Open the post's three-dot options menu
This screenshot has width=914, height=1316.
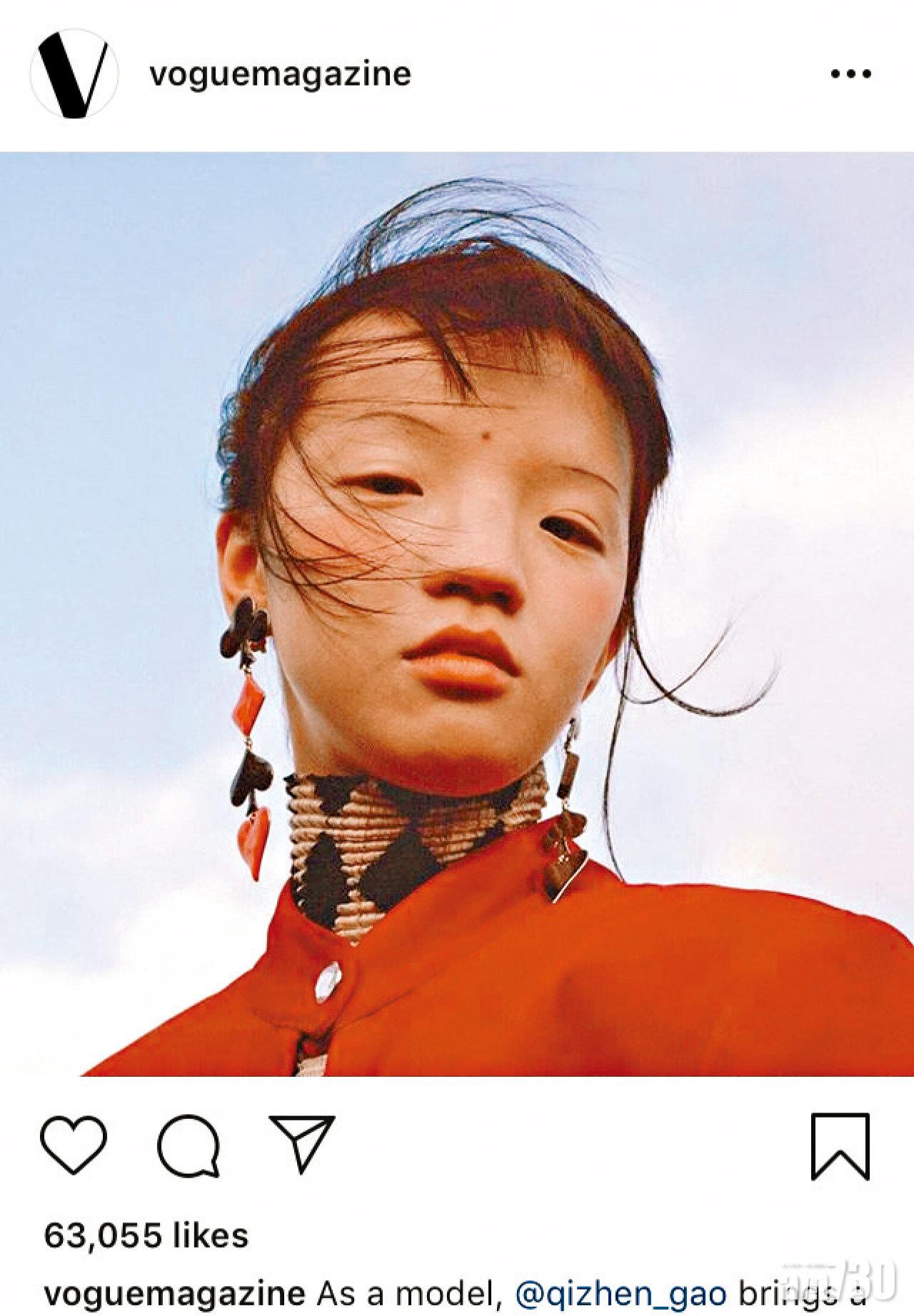(851, 74)
